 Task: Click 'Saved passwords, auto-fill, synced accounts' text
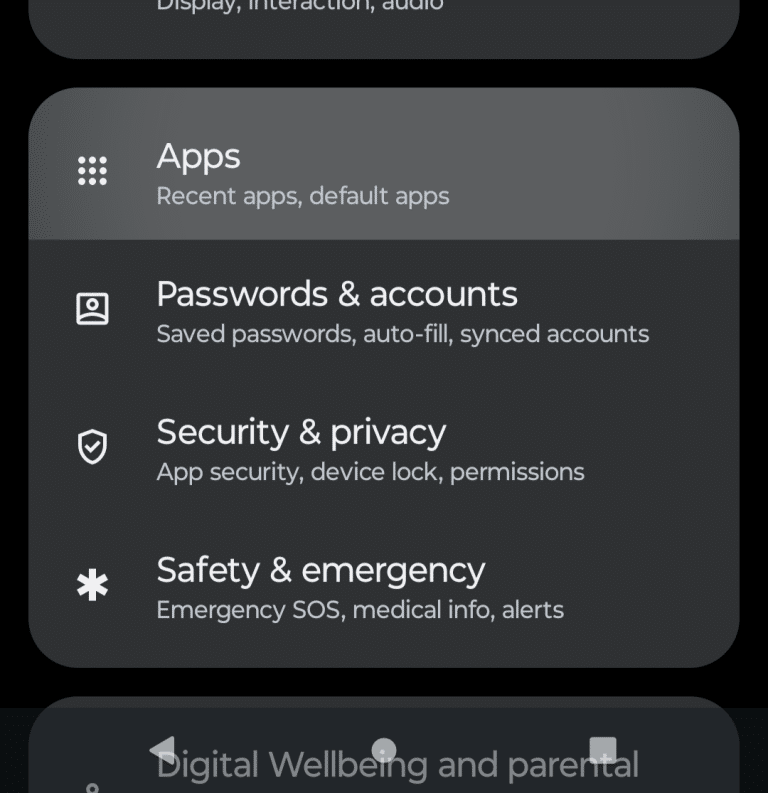[x=402, y=333]
